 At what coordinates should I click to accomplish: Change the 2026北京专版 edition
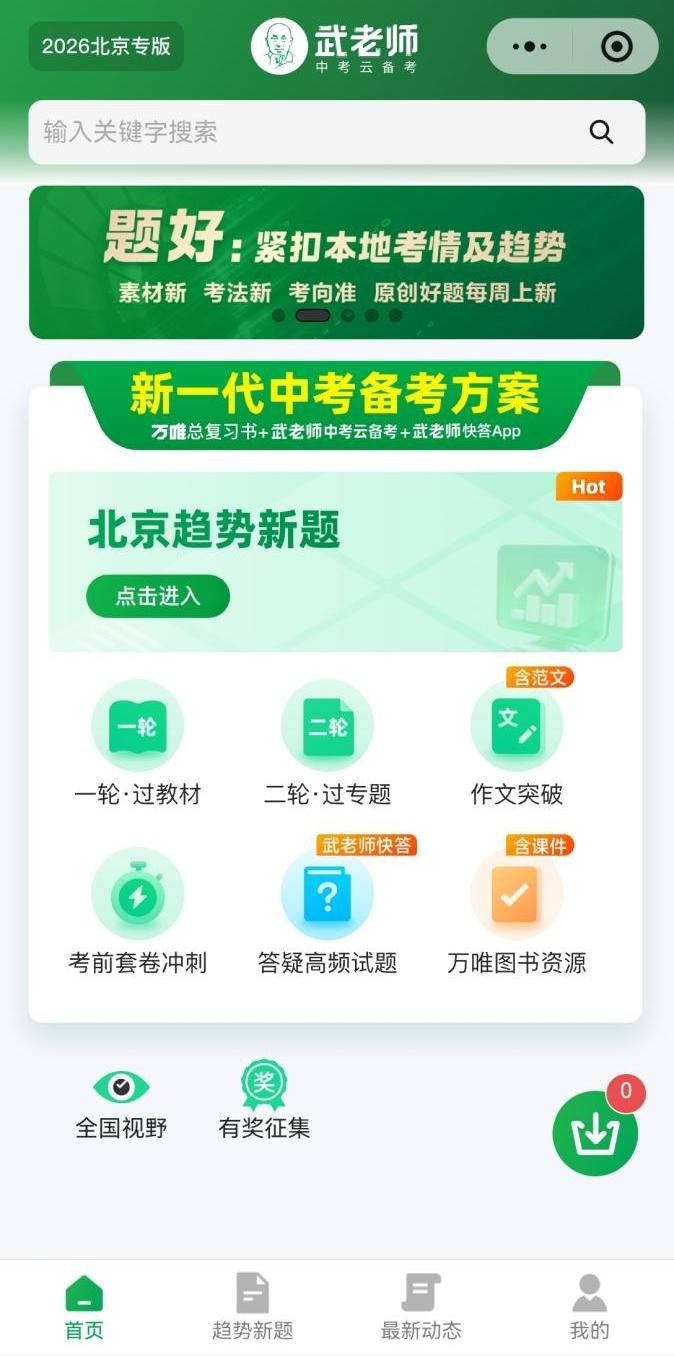(x=106, y=46)
